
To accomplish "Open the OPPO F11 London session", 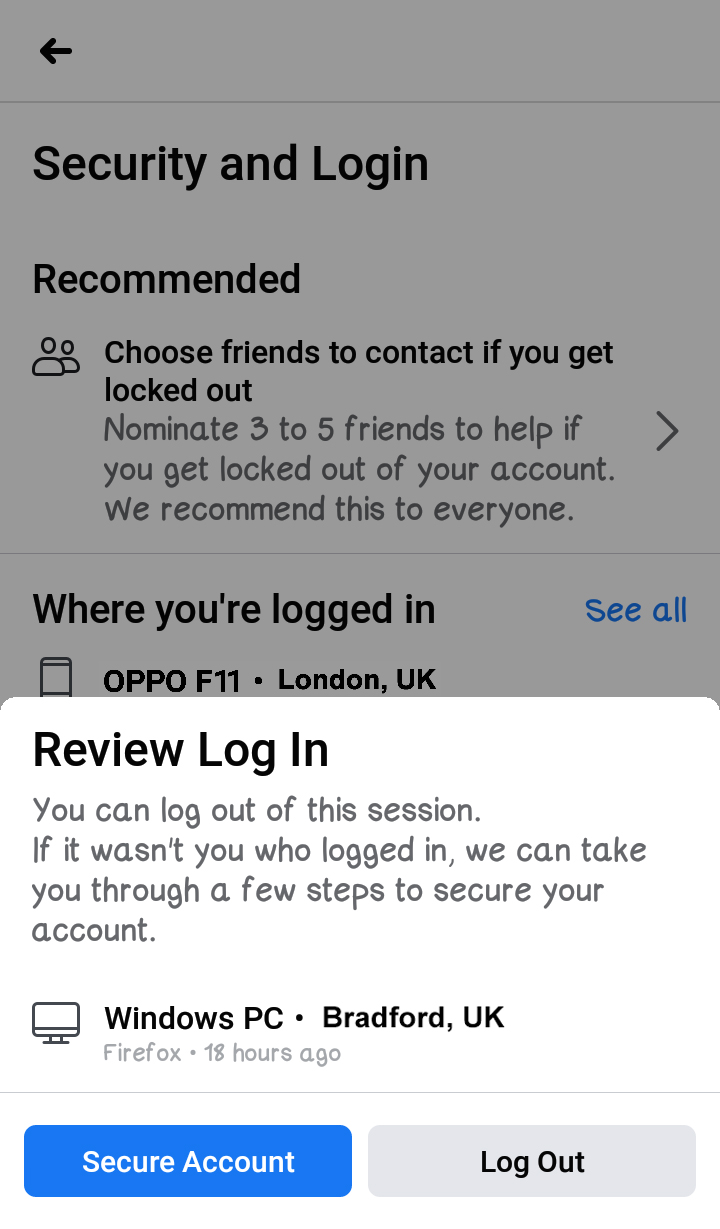I will tap(270, 681).
